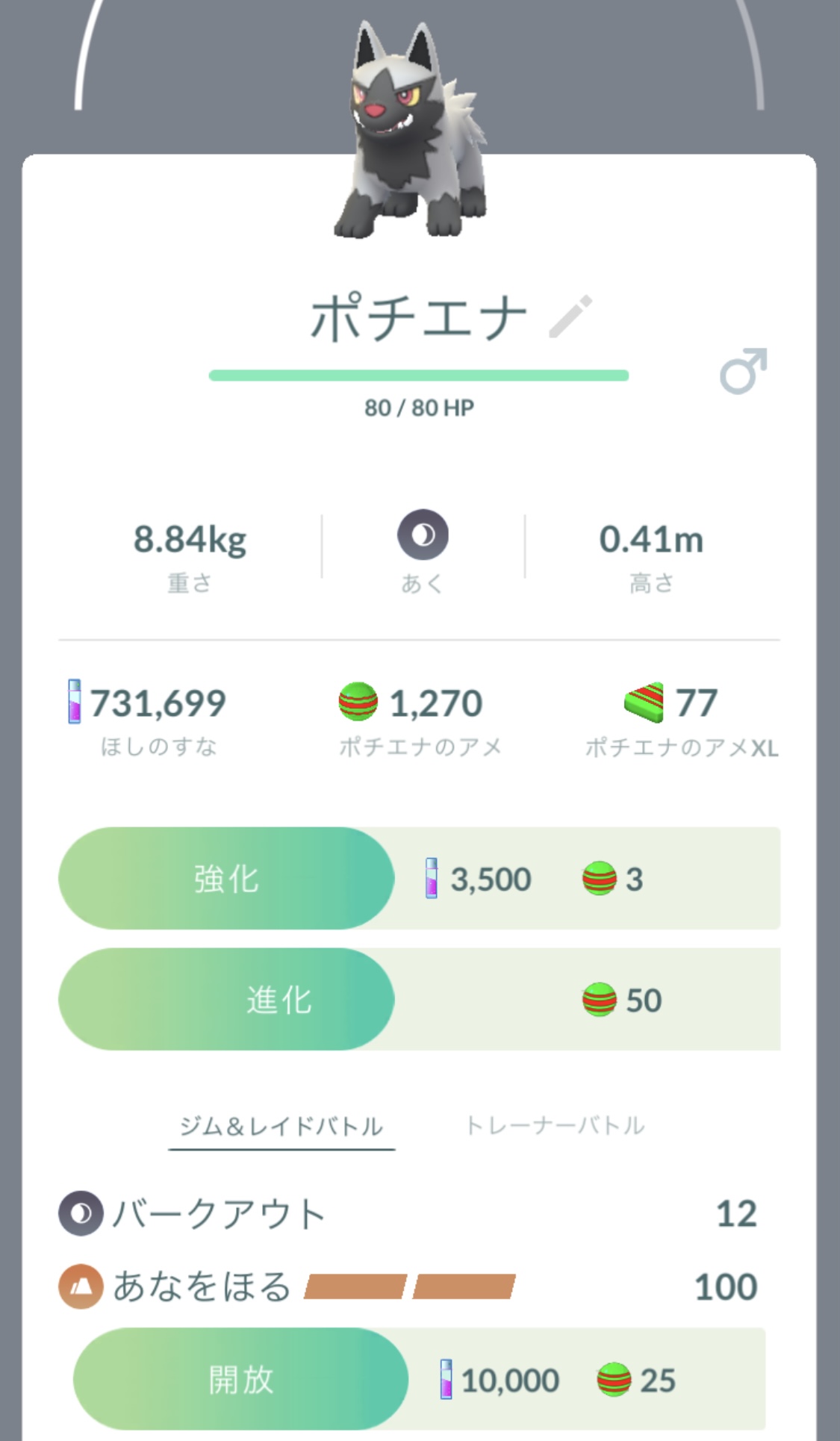The height and width of the screenshot is (1441, 840).
Task: Tap the 強化 power up button
Action: (x=226, y=879)
